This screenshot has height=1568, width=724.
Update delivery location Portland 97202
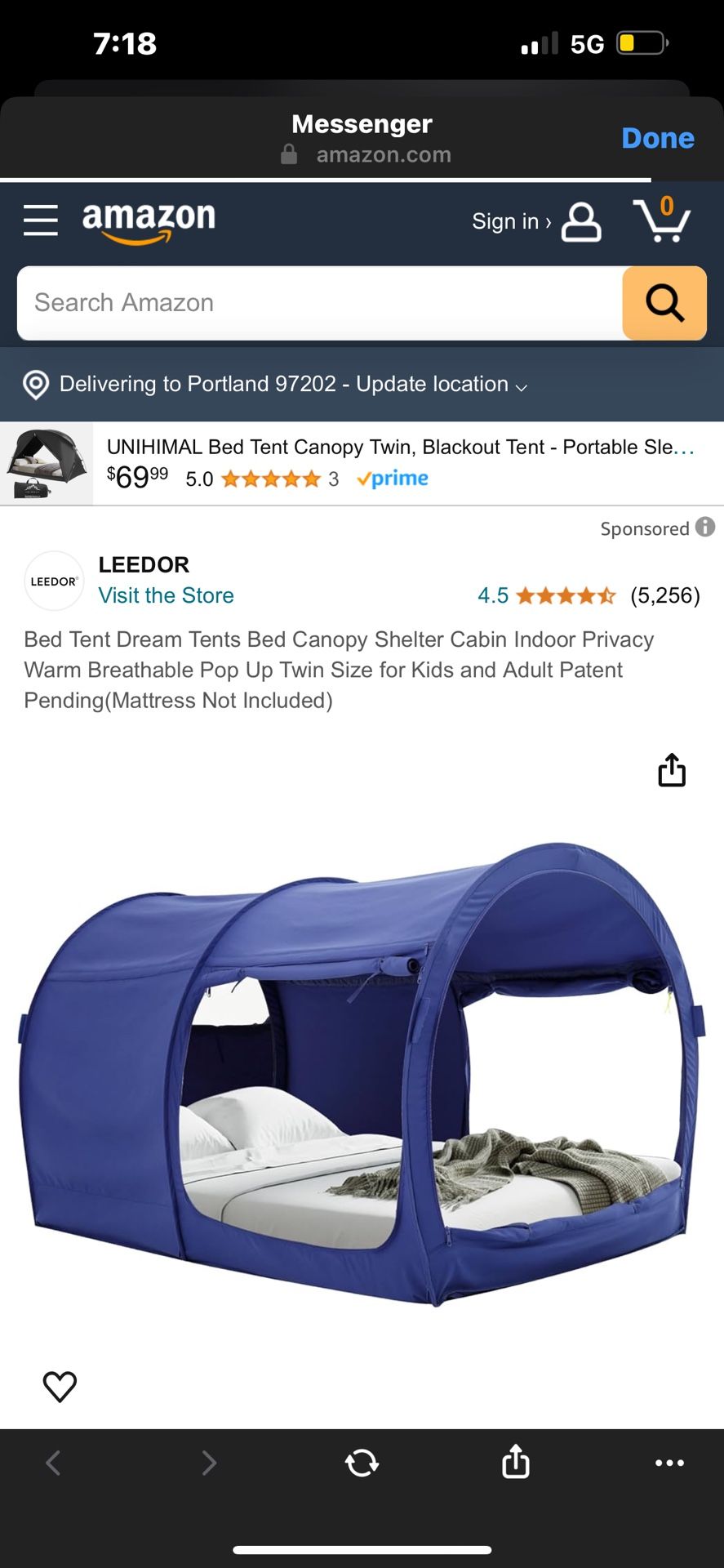coord(292,384)
